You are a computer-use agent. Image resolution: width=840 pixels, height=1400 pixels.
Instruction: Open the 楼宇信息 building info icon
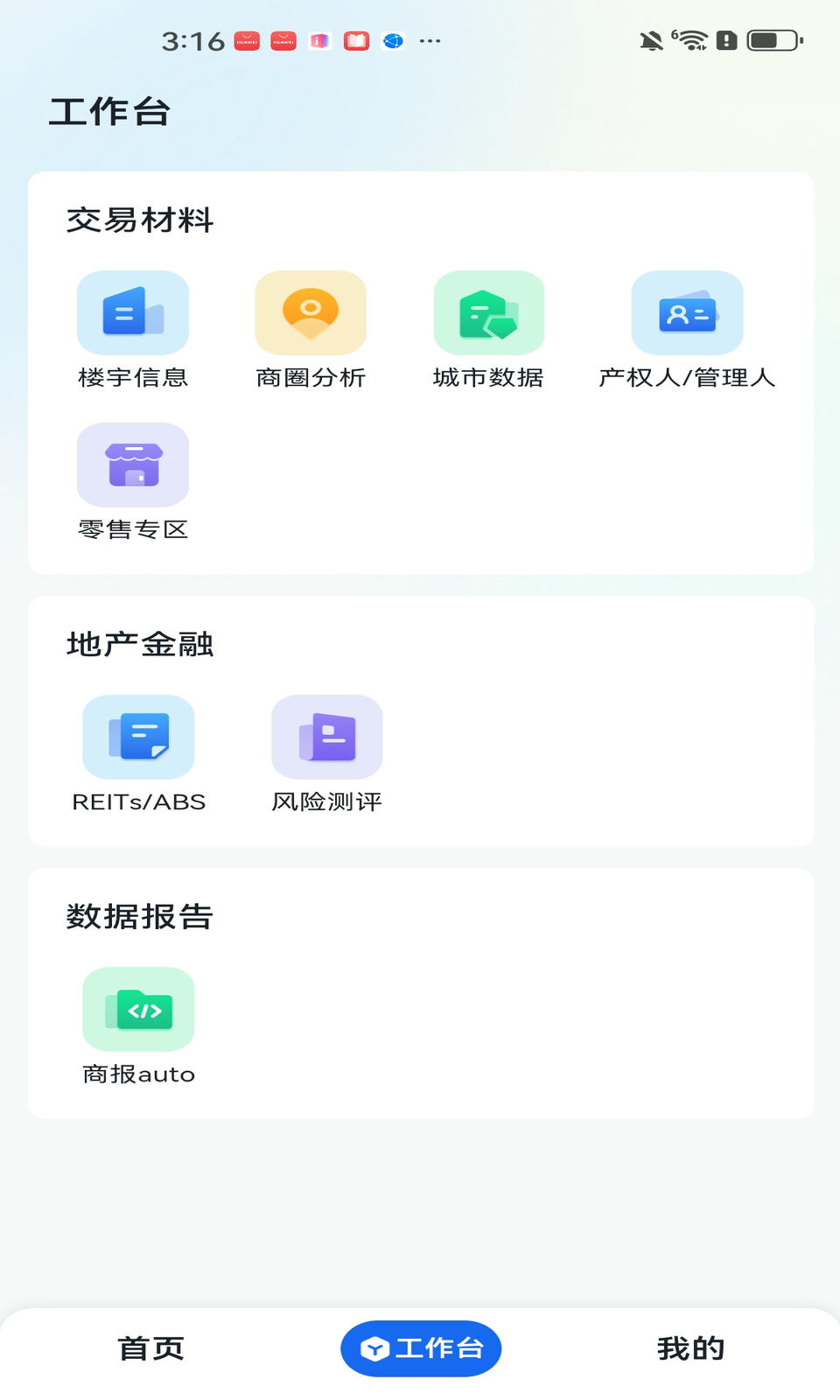[133, 312]
